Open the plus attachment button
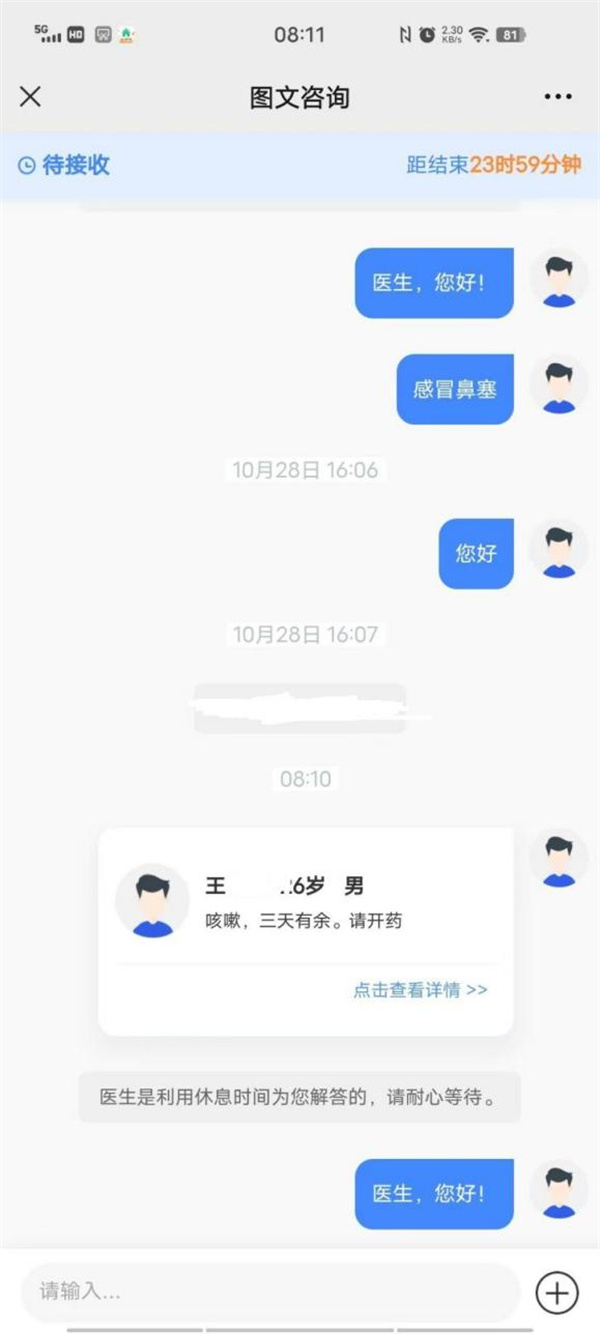This screenshot has height=1334, width=600. [557, 1292]
